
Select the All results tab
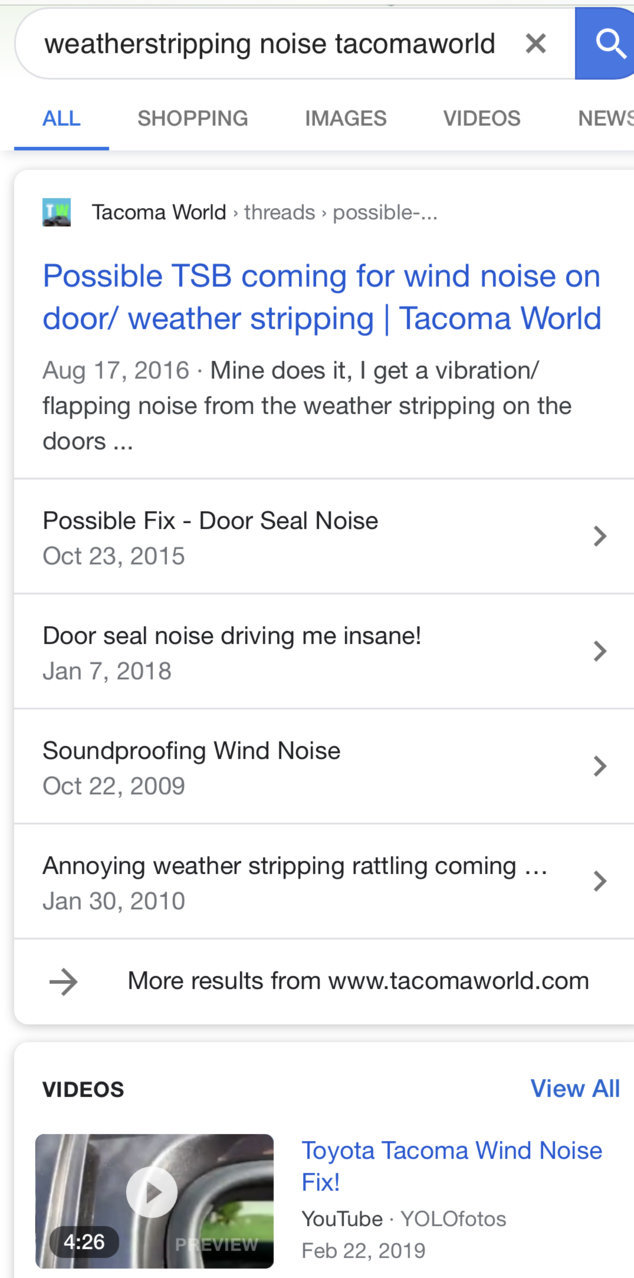(x=61, y=118)
